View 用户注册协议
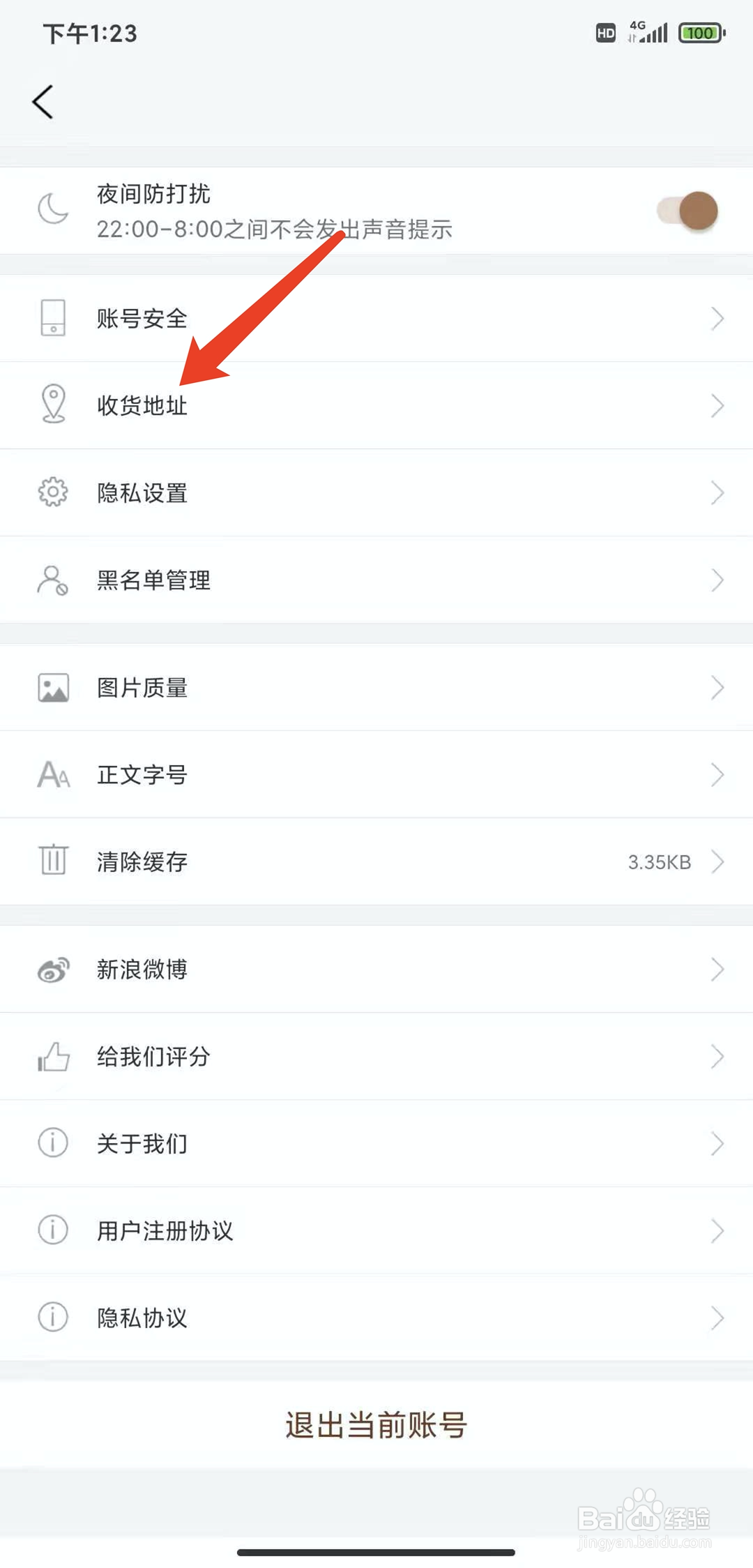 [x=376, y=1231]
